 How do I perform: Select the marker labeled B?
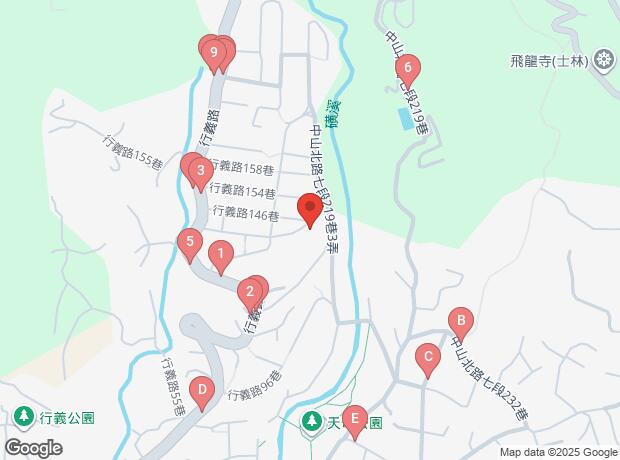(x=461, y=323)
